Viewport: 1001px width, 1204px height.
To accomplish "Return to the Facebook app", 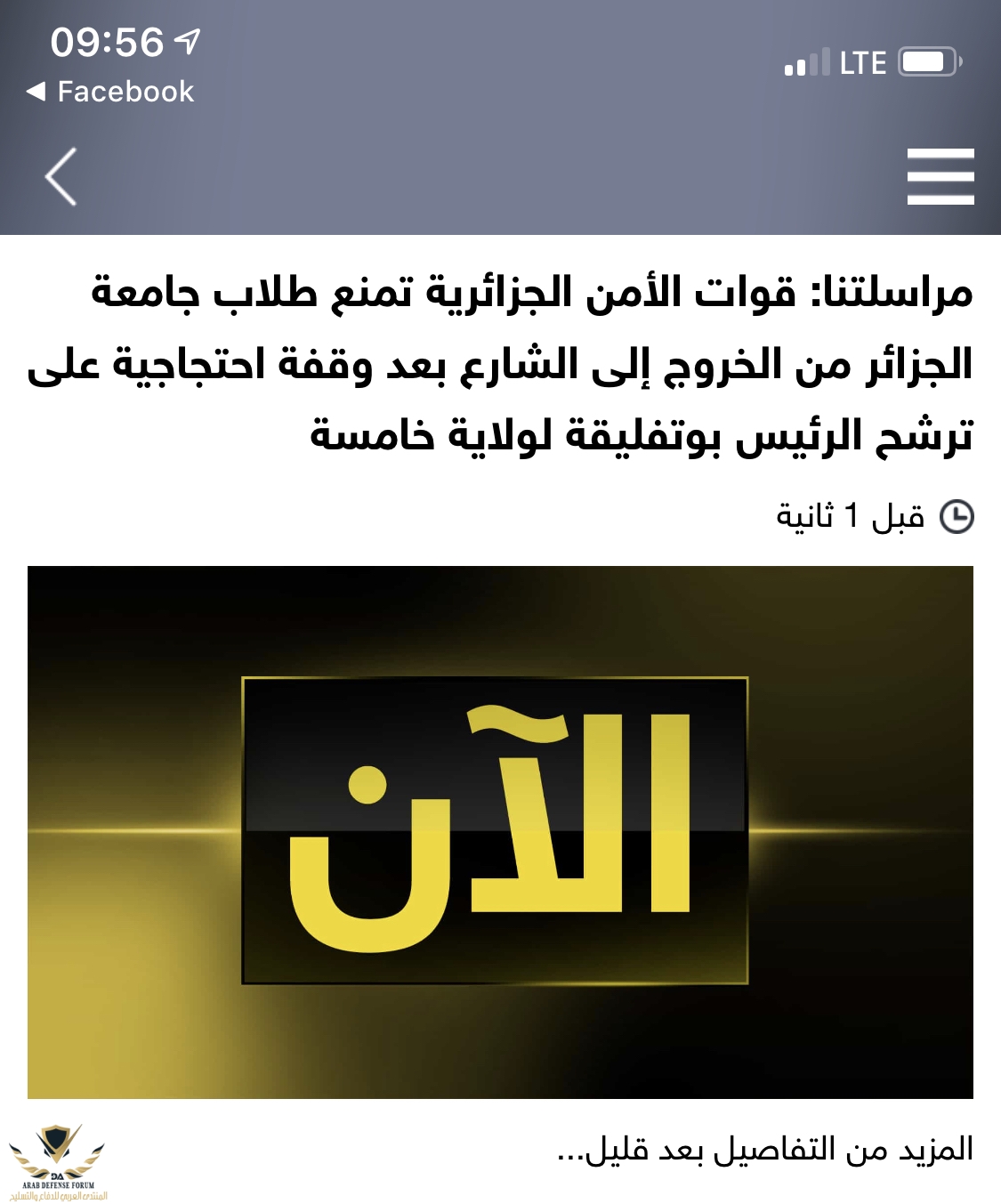I will (110, 92).
